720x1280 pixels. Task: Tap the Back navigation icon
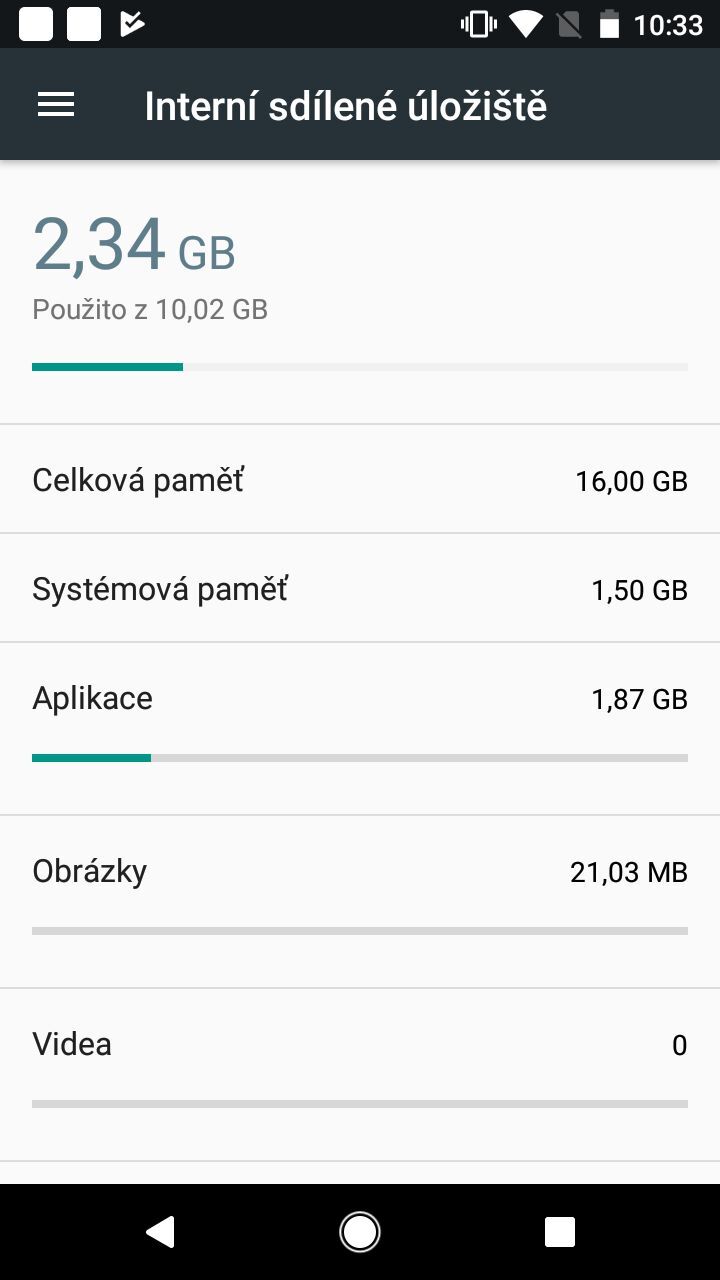160,1231
